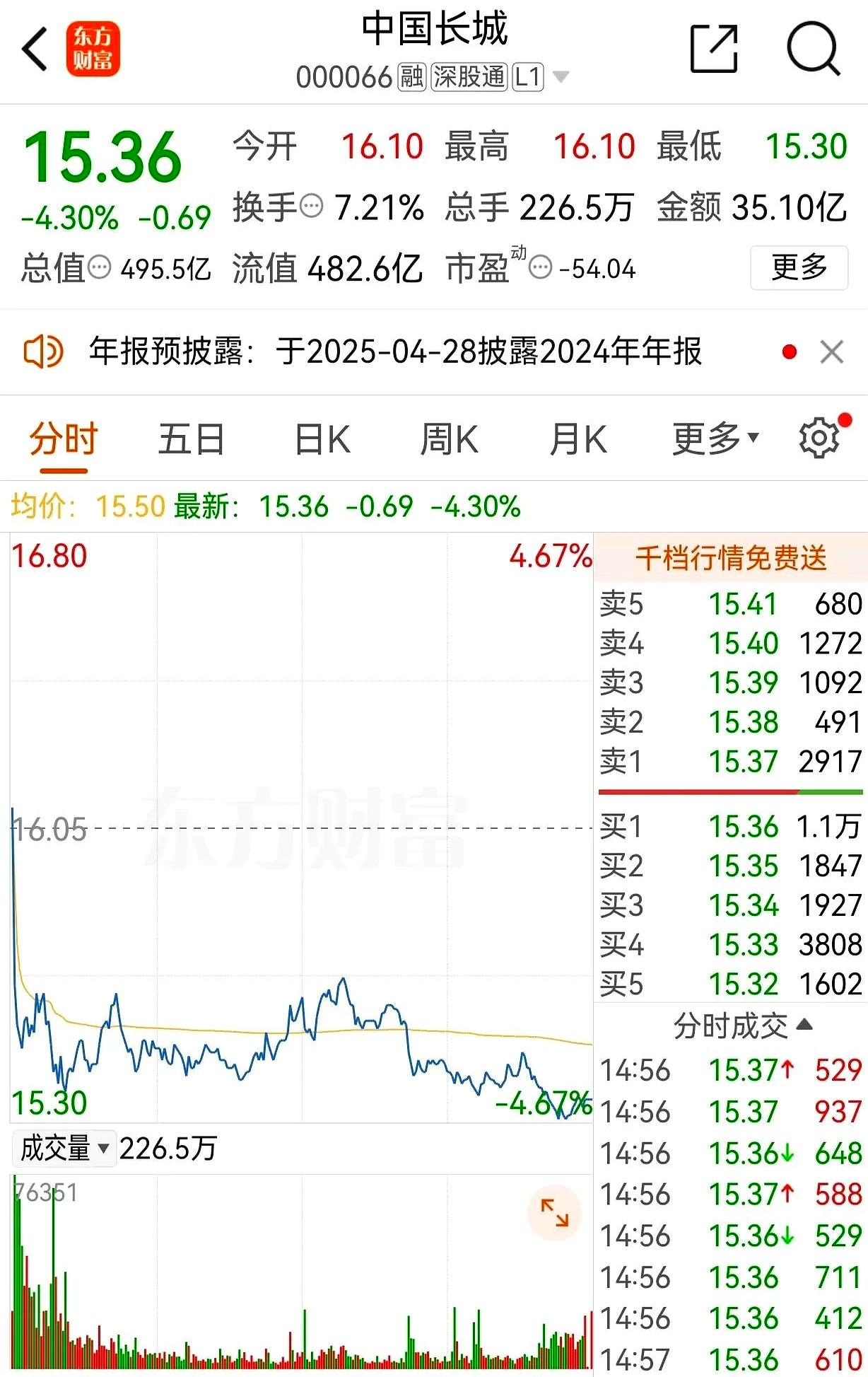Open 千档行情免费送 link
This screenshot has height=1377, width=868.
pyautogui.click(x=732, y=557)
